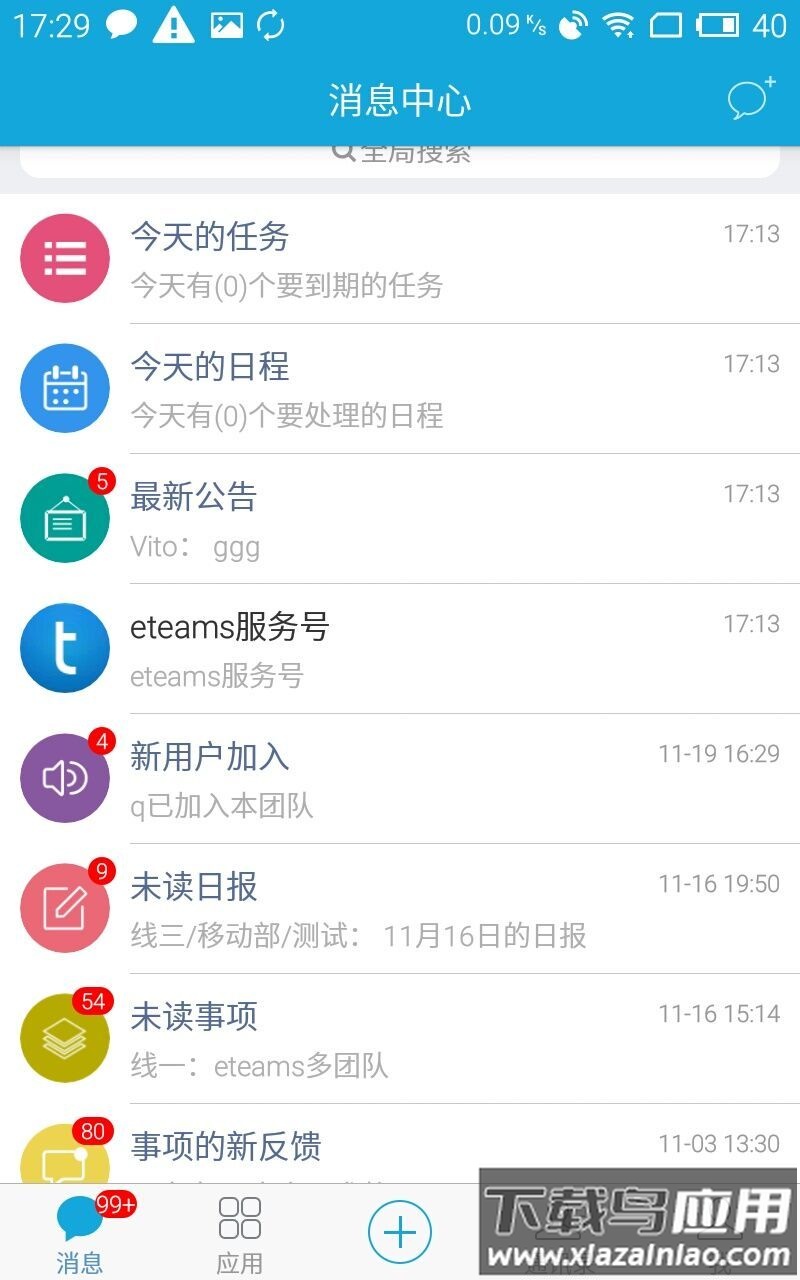800x1280 pixels.
Task: Open the new chat icon in title bar
Action: (x=747, y=100)
